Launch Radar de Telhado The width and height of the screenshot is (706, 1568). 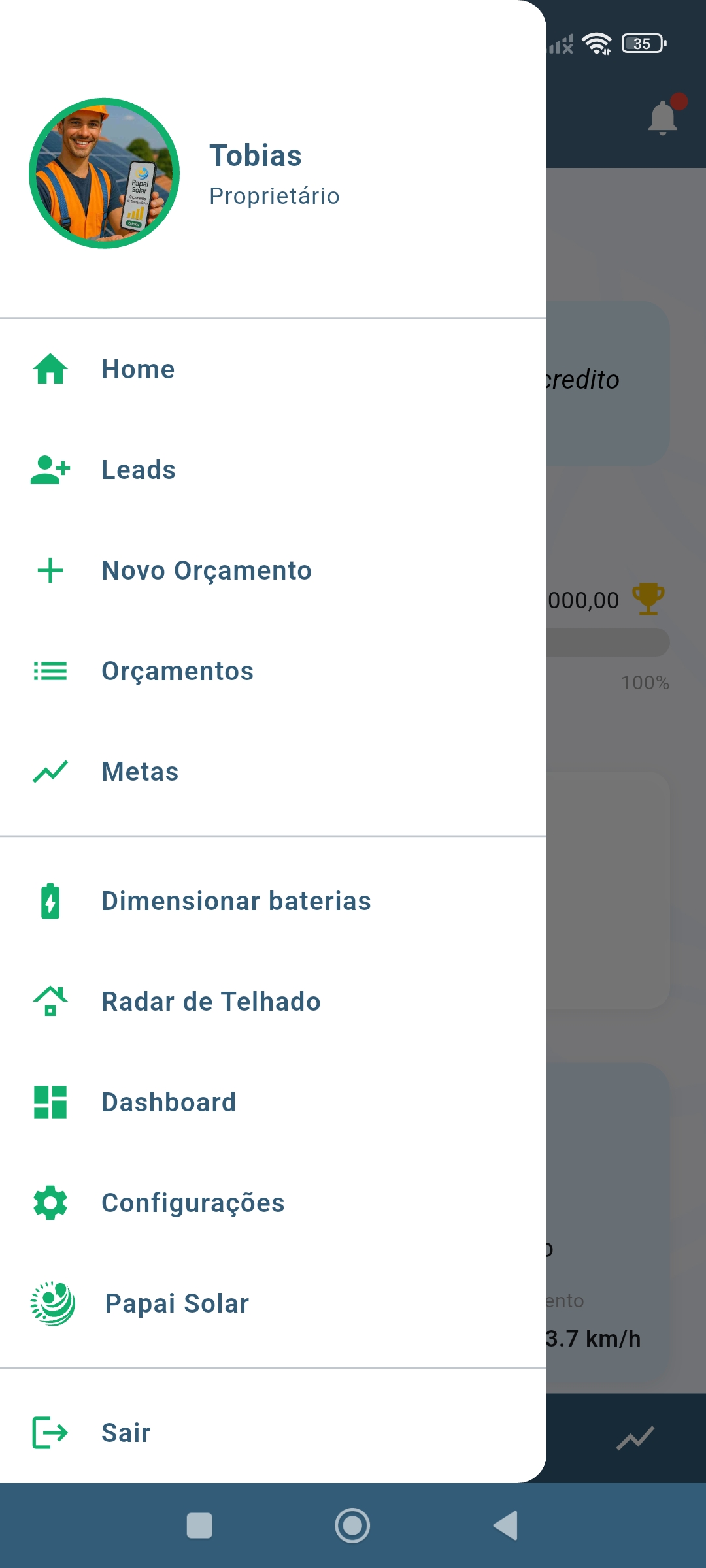tap(210, 1002)
